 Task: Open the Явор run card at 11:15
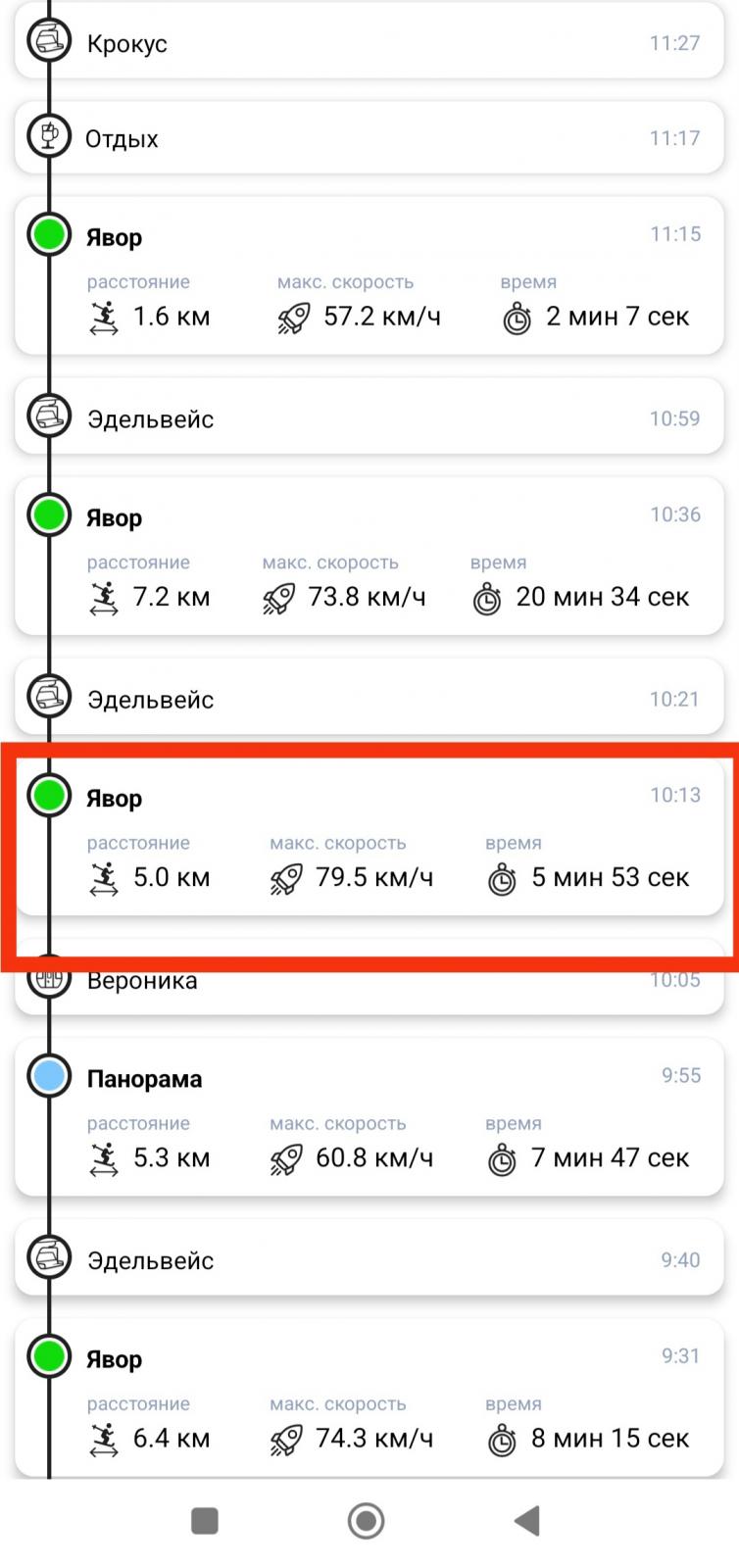click(369, 276)
